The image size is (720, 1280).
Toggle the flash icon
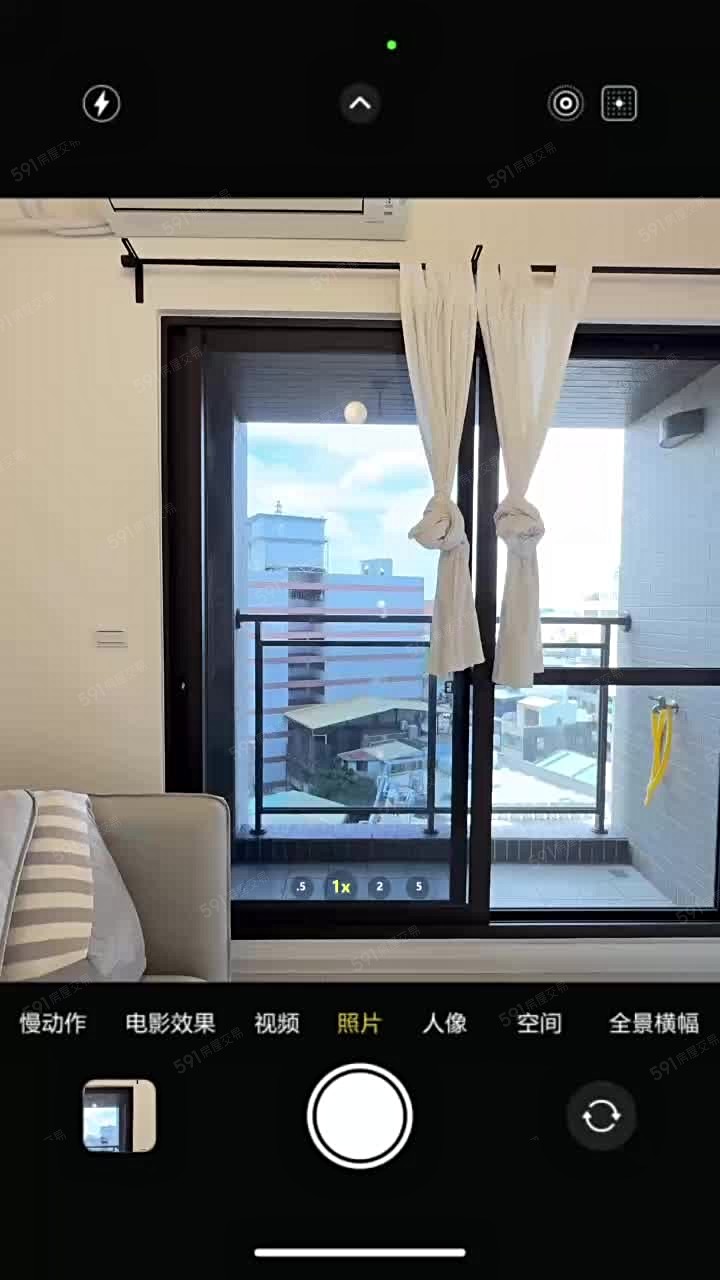pos(101,104)
